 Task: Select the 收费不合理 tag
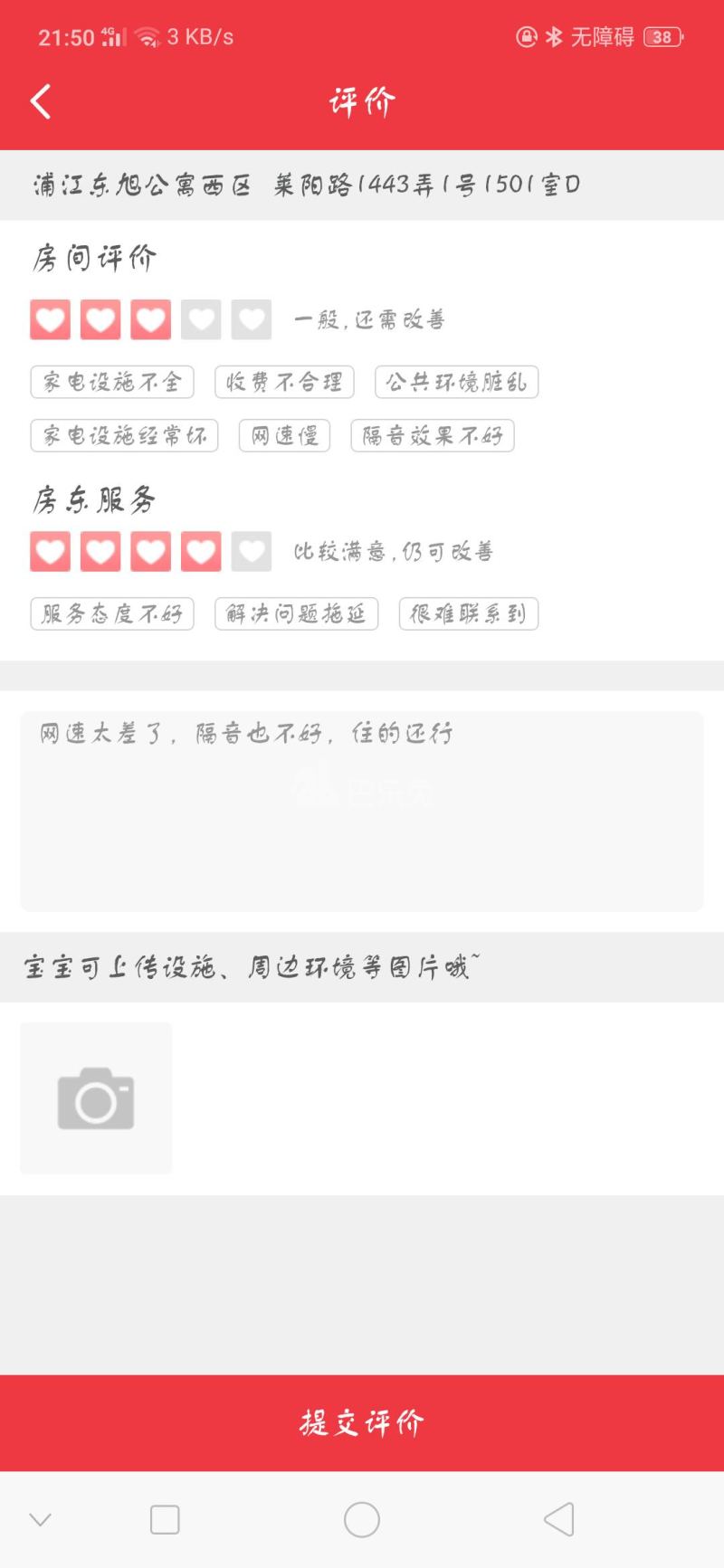284,382
